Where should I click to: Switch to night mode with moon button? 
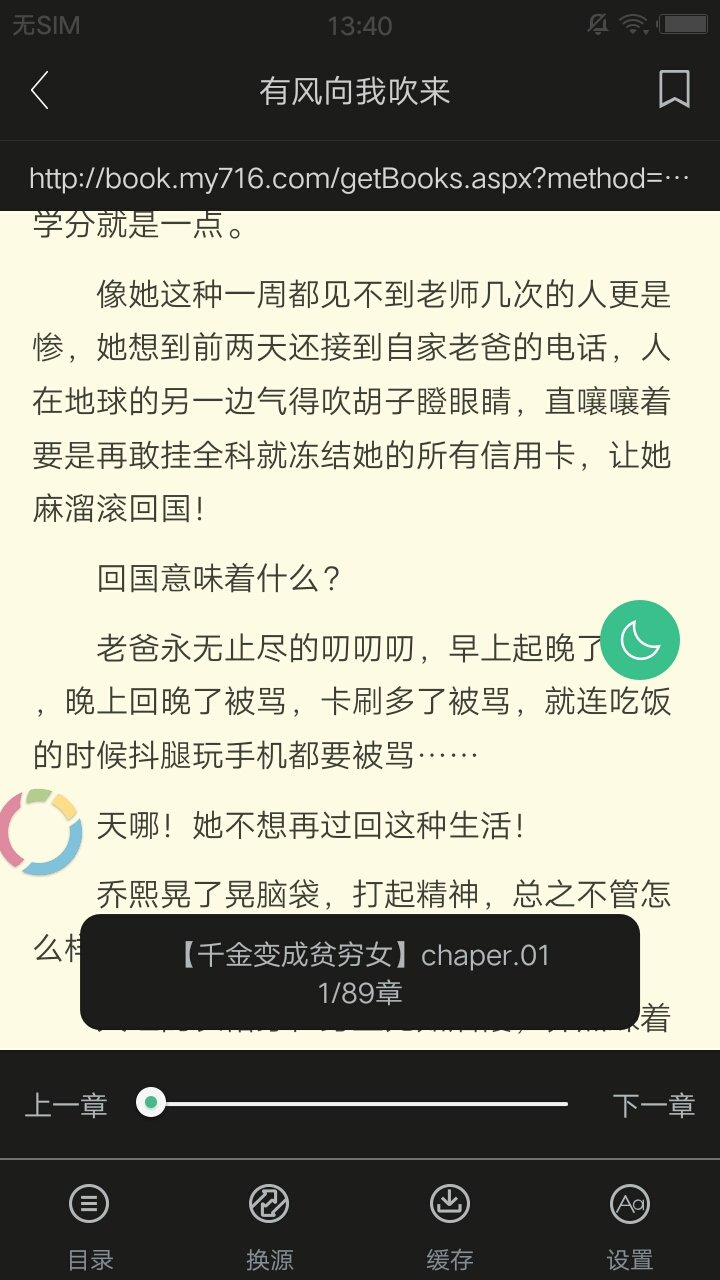coord(640,640)
